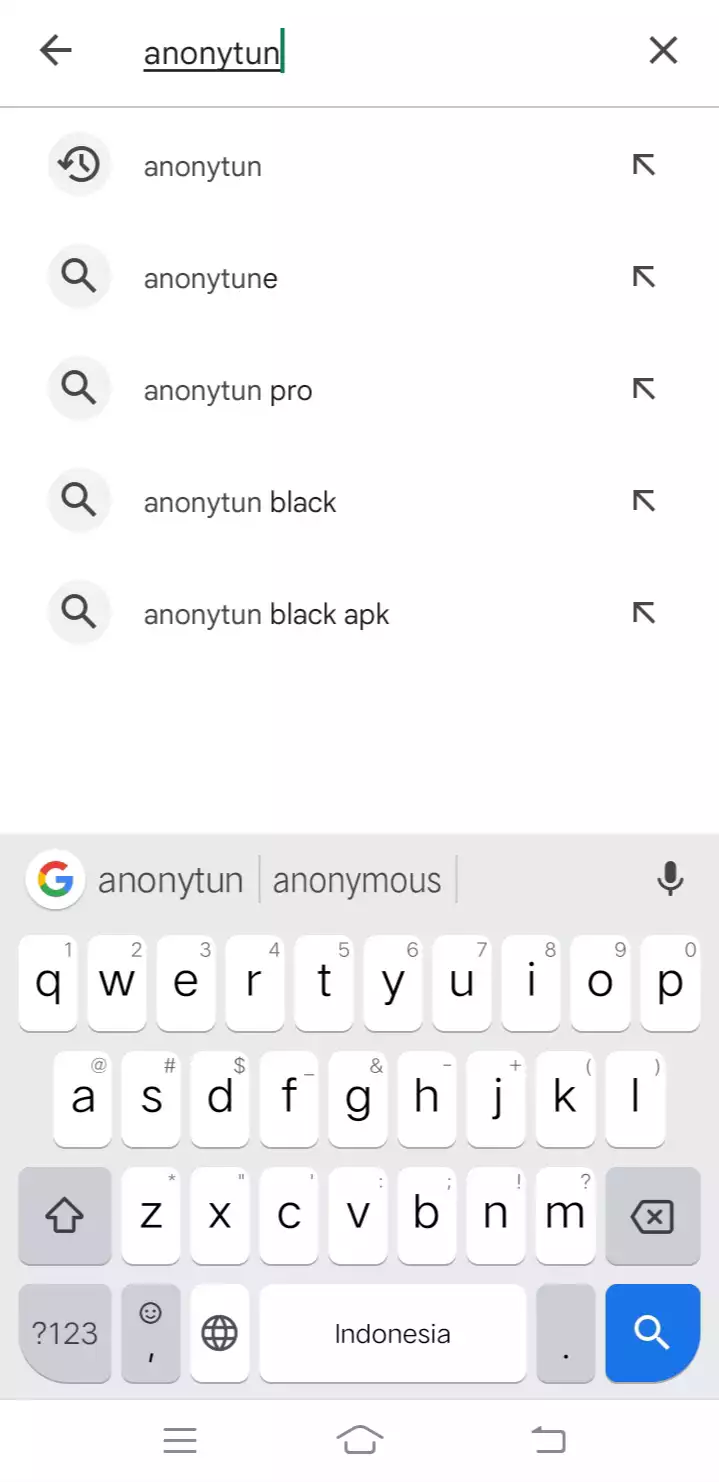Submit search with blue keyboard search key
The width and height of the screenshot is (719, 1482).
(x=652, y=1333)
